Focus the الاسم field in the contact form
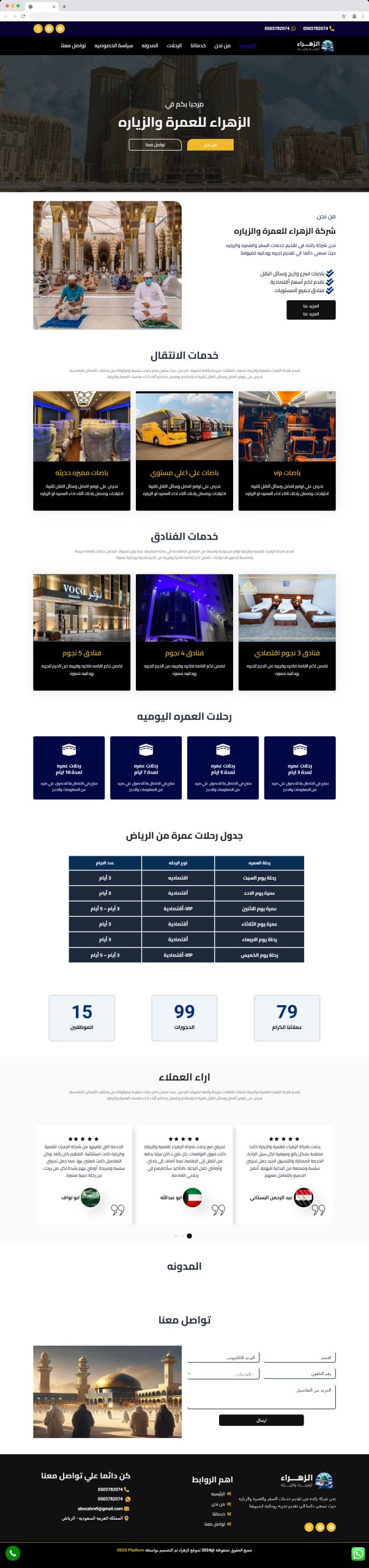369x1568 pixels. click(x=299, y=1358)
